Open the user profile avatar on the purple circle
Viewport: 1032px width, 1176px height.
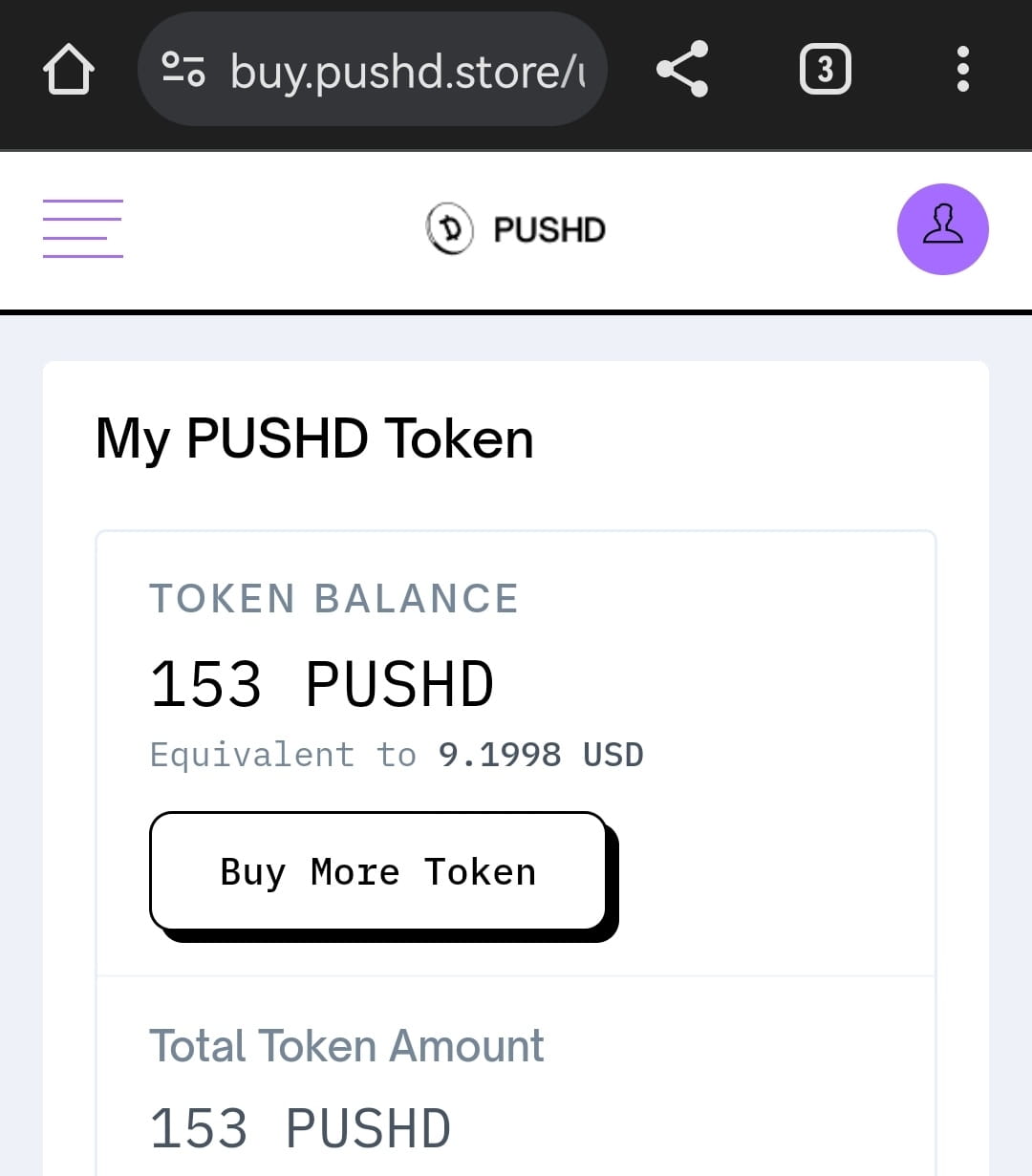[x=943, y=229]
